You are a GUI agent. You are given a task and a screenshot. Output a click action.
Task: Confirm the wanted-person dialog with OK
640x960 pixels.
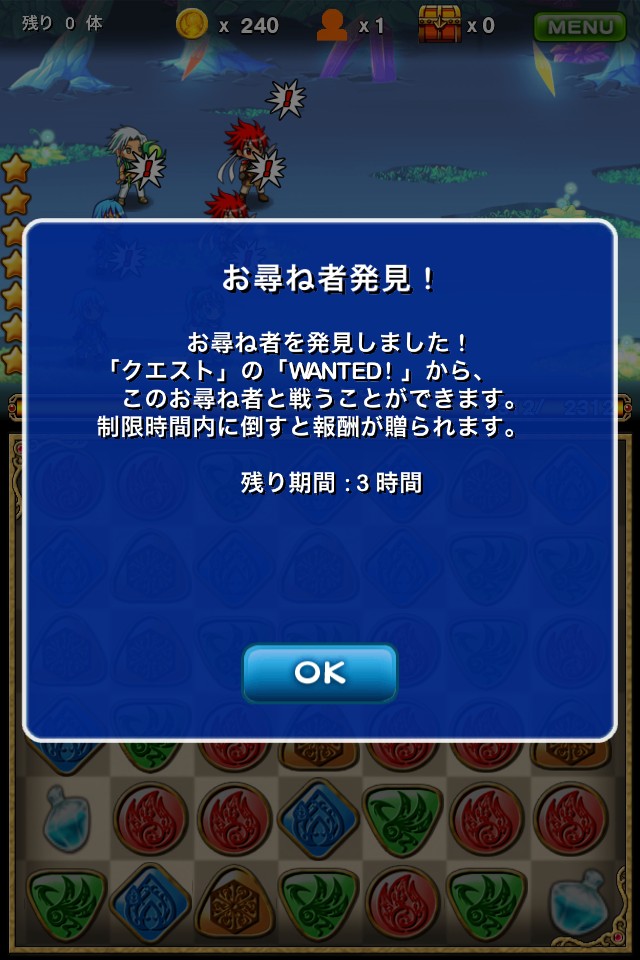click(320, 673)
